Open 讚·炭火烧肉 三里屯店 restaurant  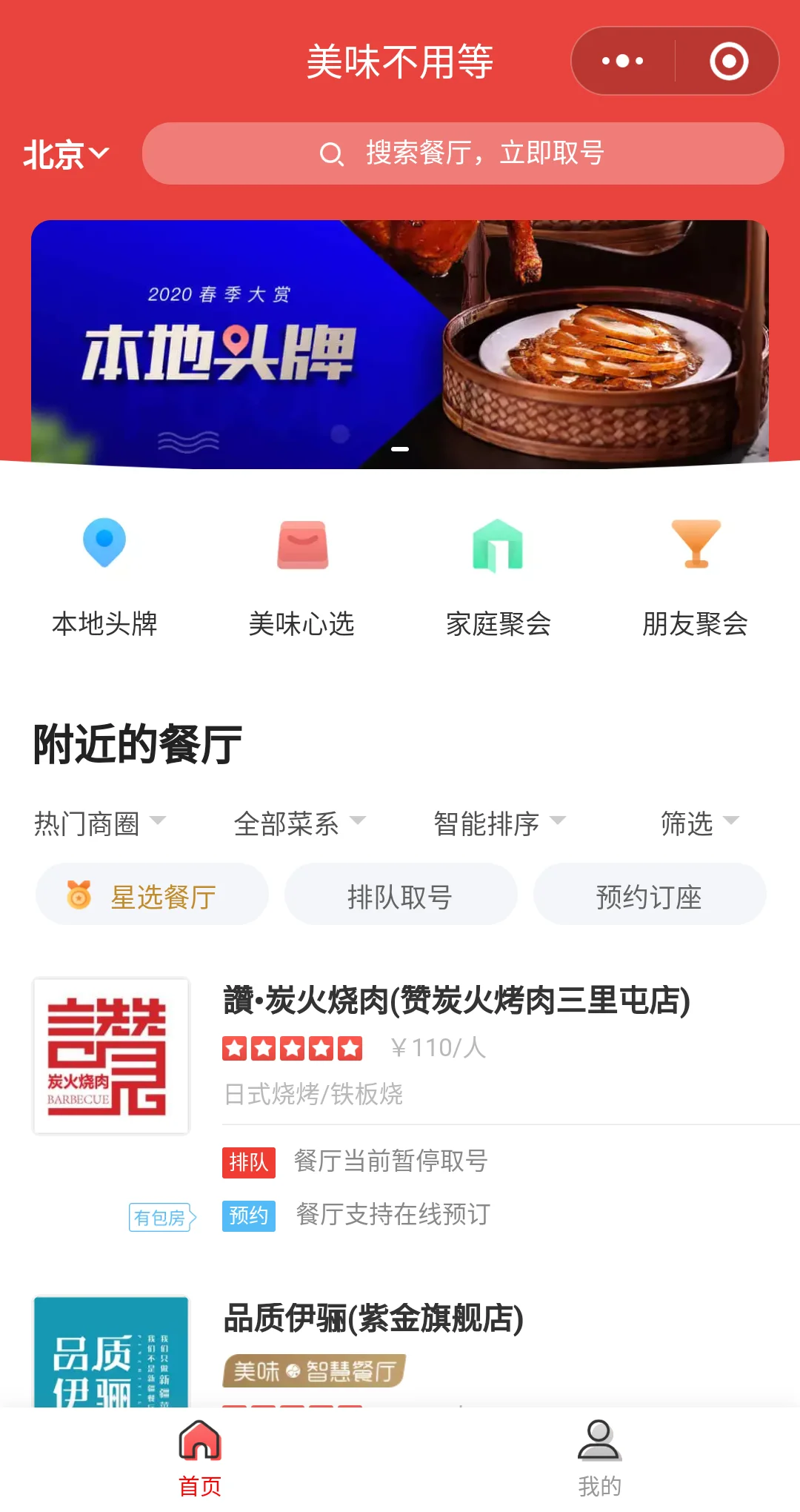456,1001
